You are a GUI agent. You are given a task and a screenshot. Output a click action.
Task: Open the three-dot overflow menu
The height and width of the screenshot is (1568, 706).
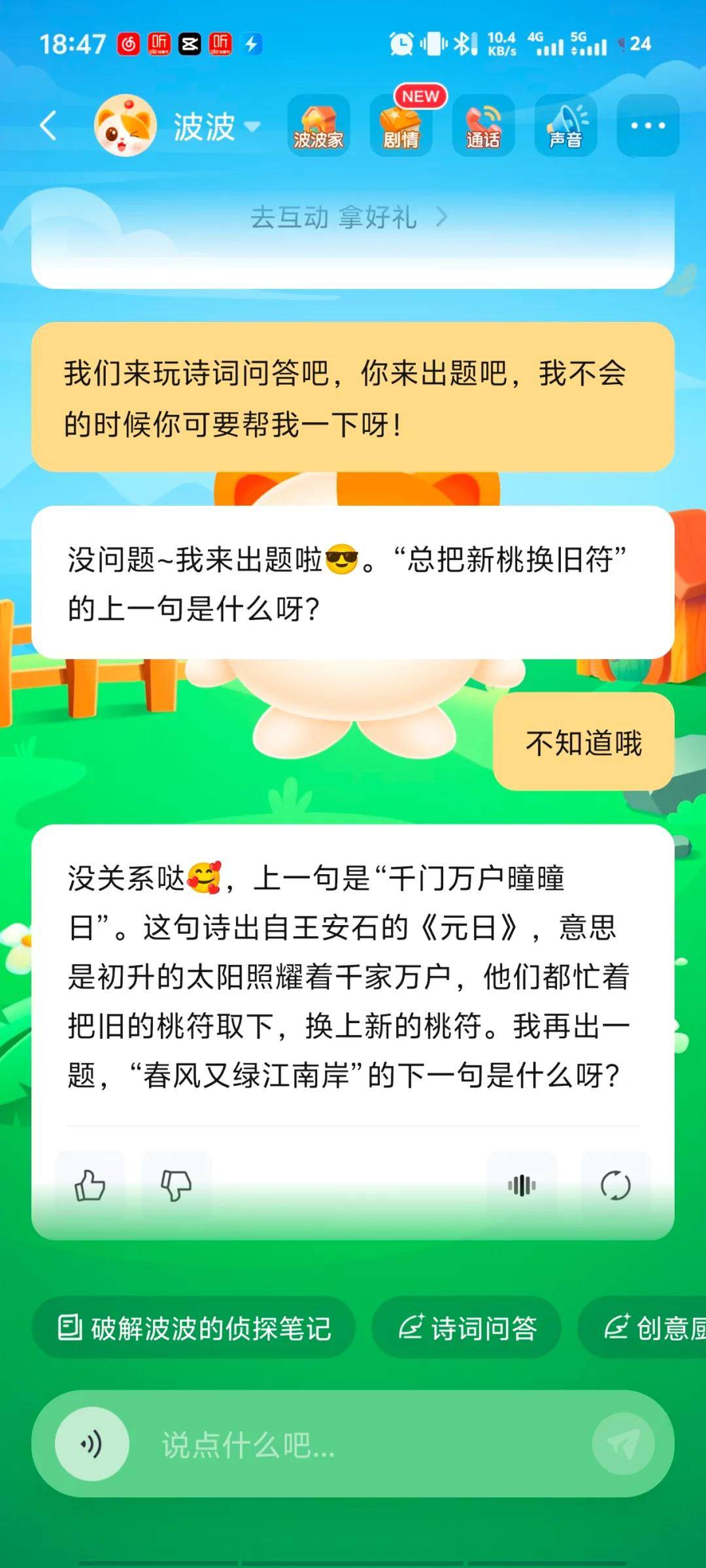647,125
